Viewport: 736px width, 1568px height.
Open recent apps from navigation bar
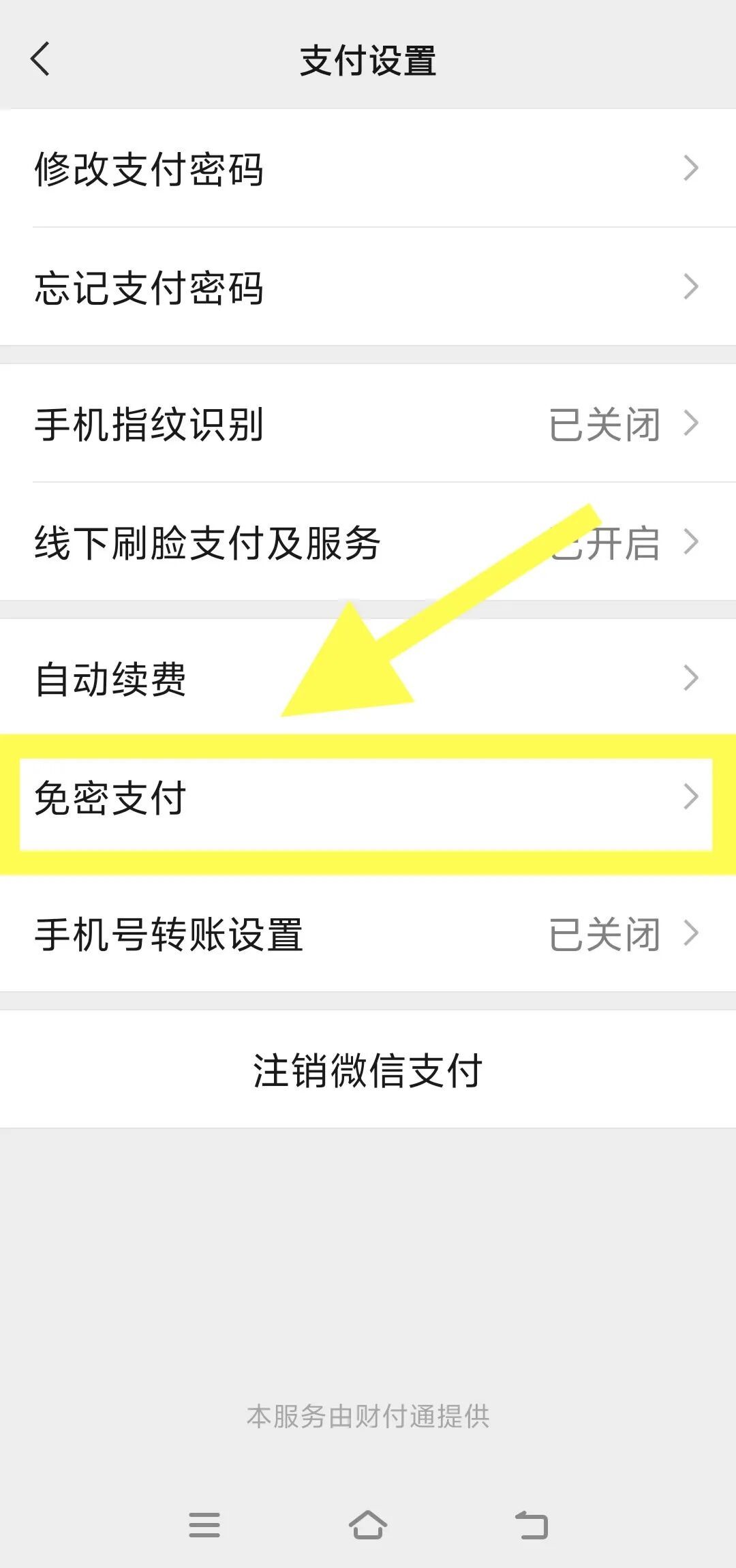(x=204, y=1524)
